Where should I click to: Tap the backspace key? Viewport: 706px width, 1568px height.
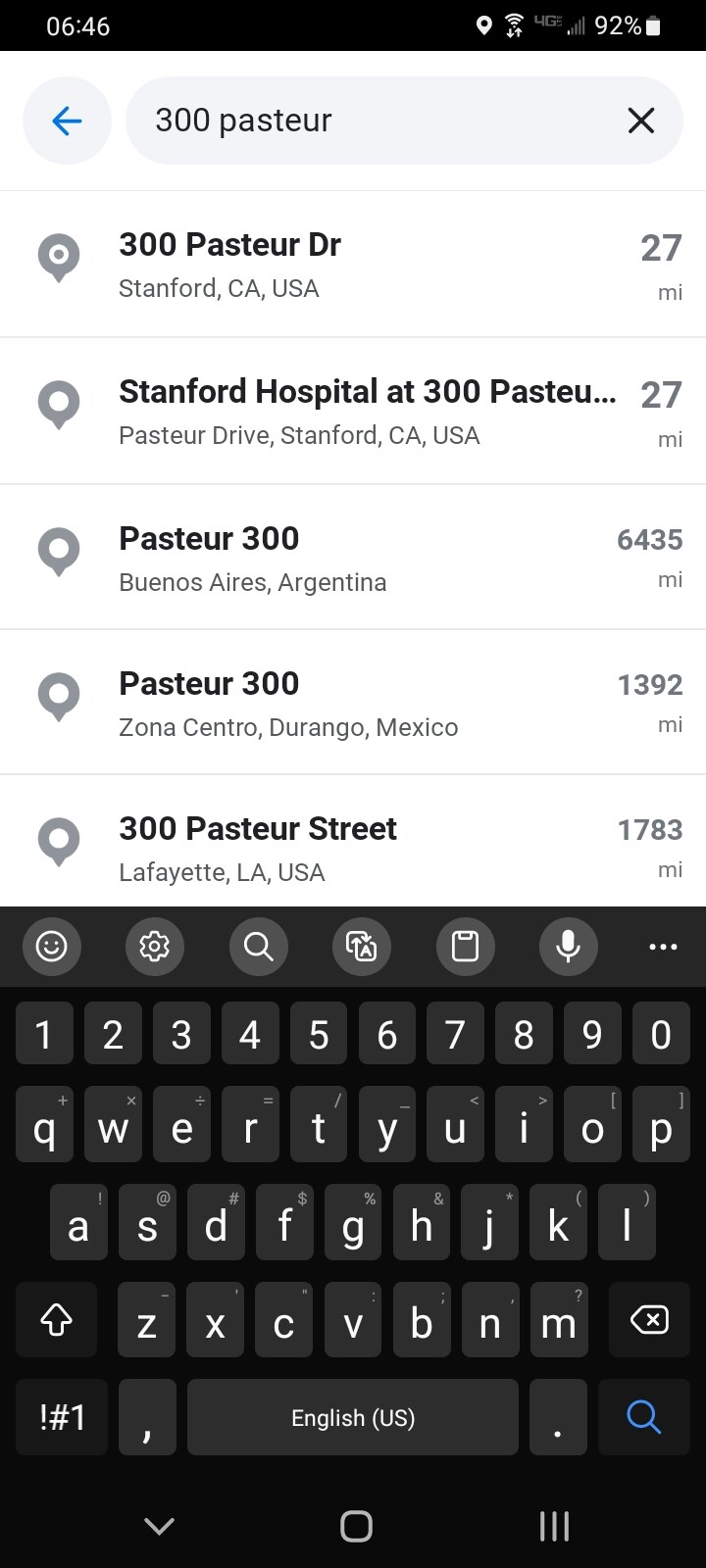click(649, 1319)
